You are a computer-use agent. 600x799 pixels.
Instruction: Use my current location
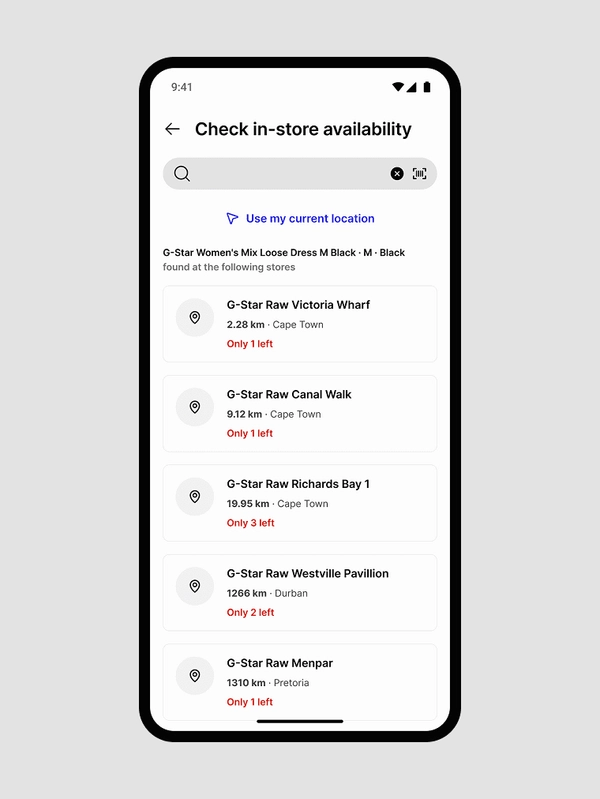click(300, 219)
